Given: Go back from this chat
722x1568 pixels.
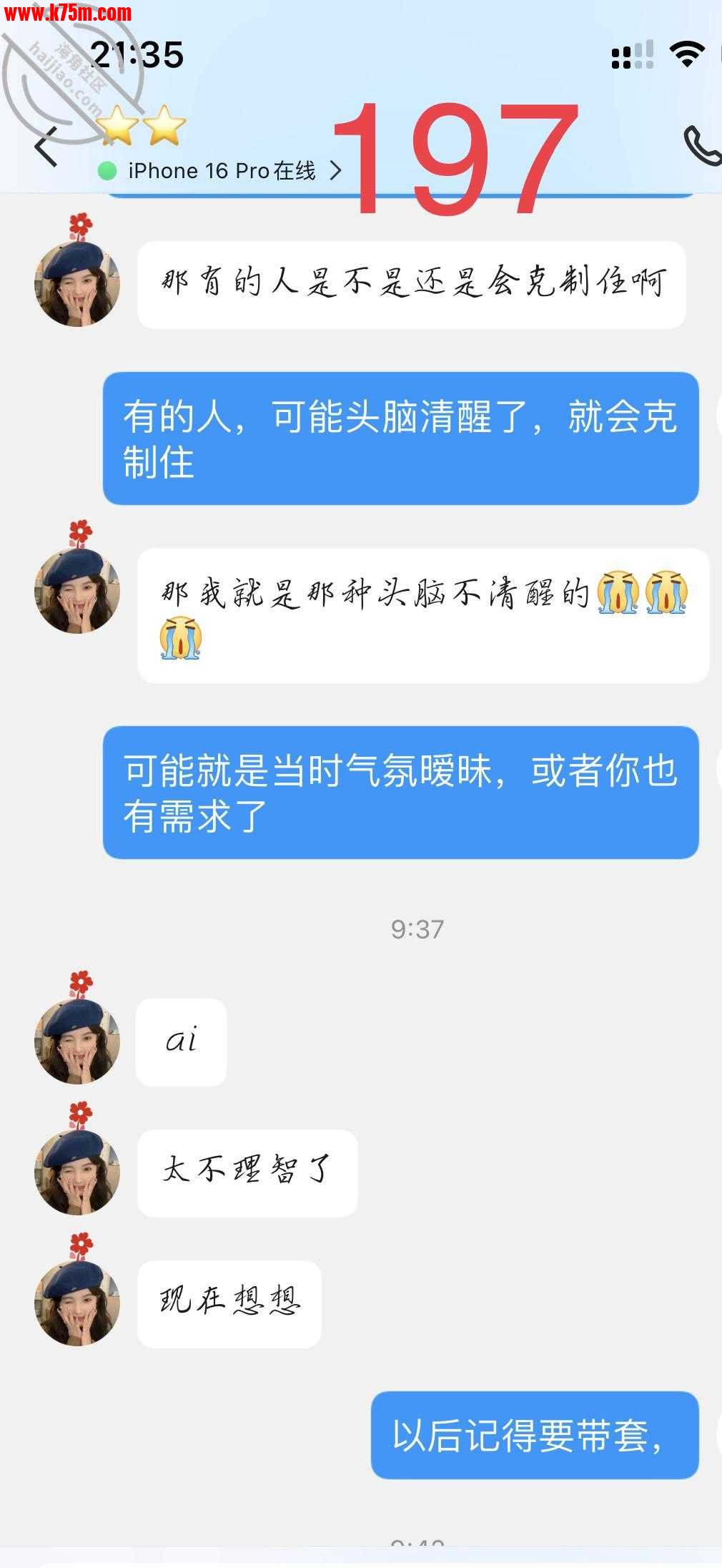Looking at the screenshot, I should 46,147.
